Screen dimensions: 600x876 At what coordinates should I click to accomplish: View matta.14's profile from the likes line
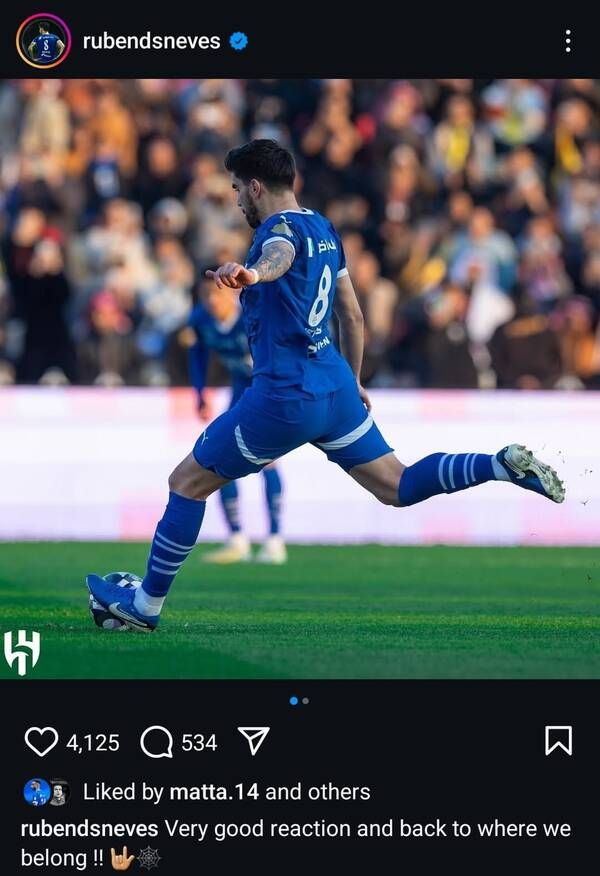pyautogui.click(x=214, y=792)
